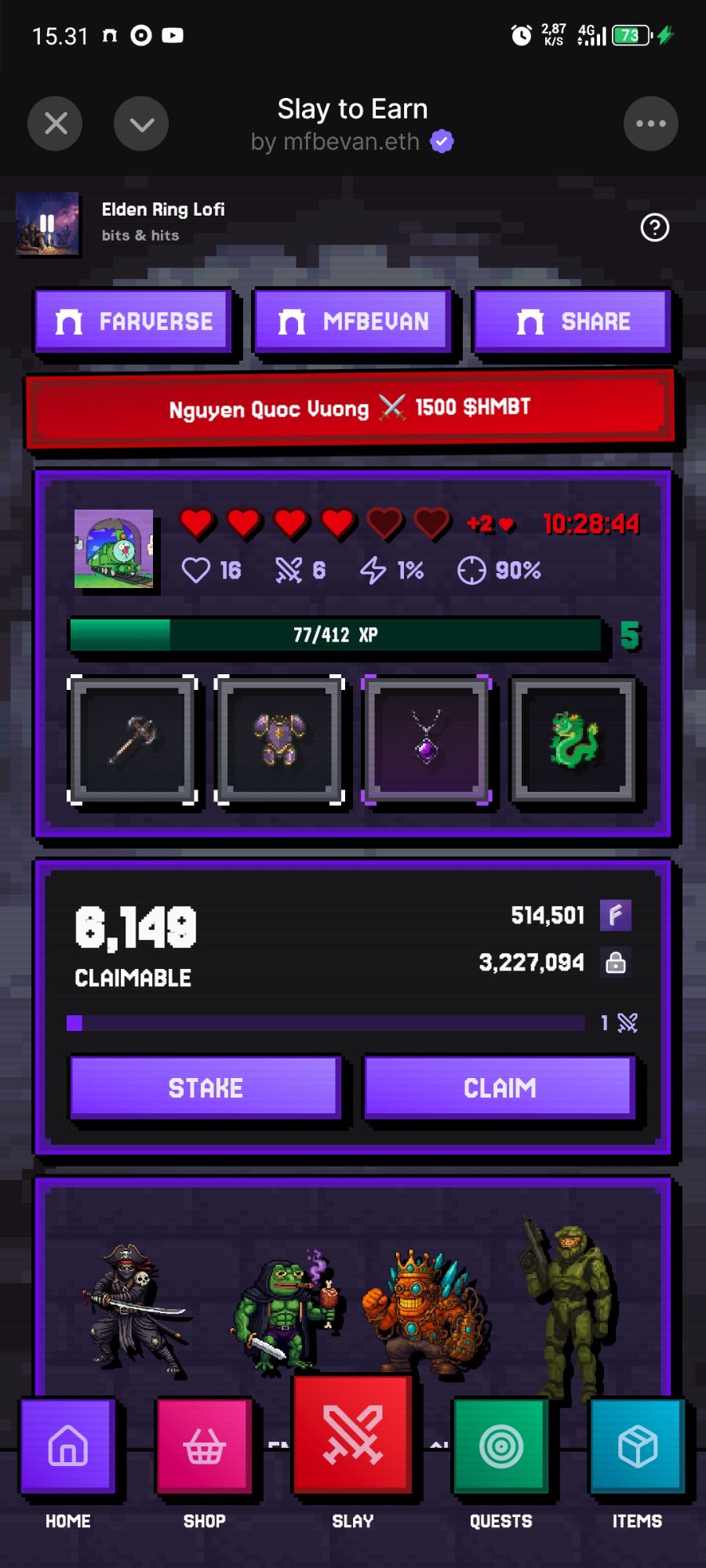Pause the Elden Ring Lofi track

point(47,224)
